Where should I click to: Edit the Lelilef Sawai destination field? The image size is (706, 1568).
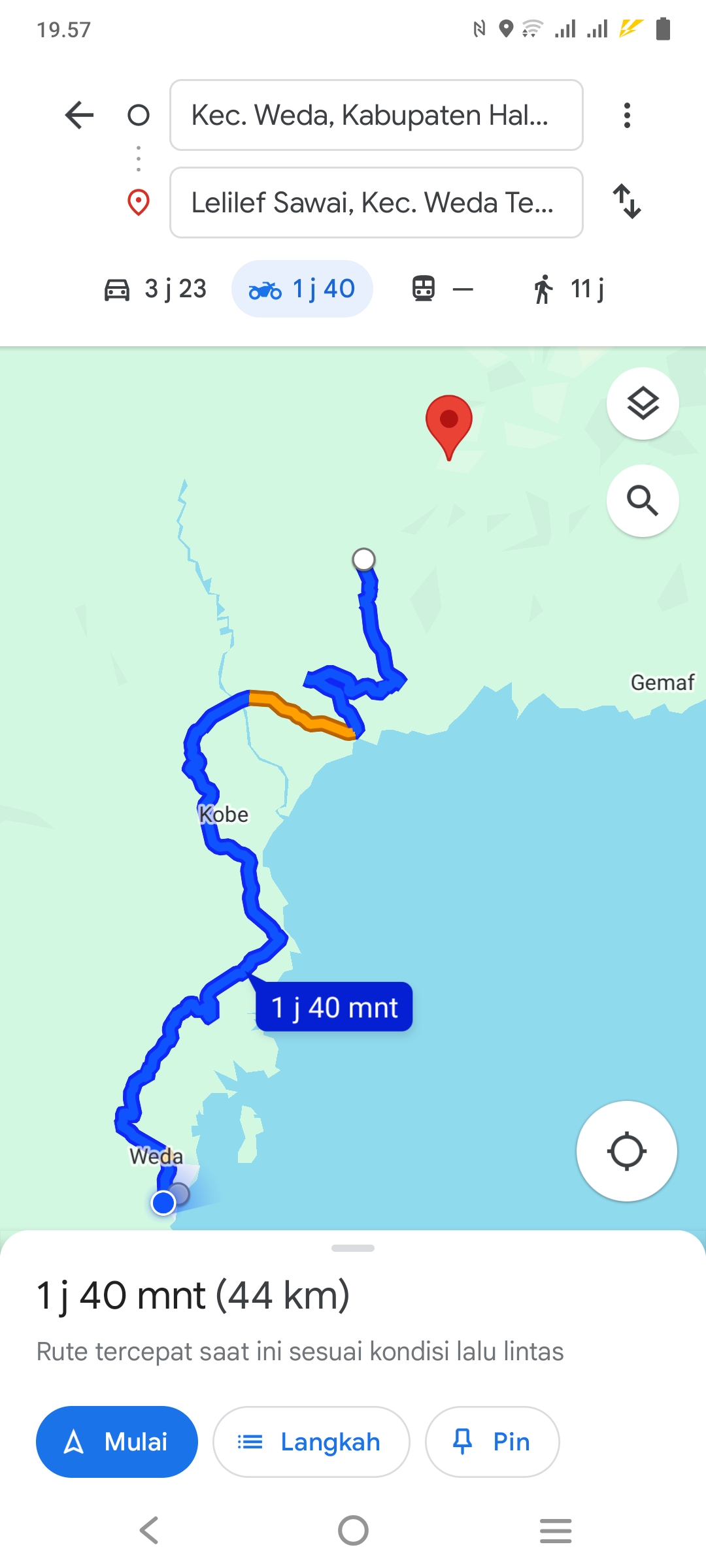tap(376, 203)
